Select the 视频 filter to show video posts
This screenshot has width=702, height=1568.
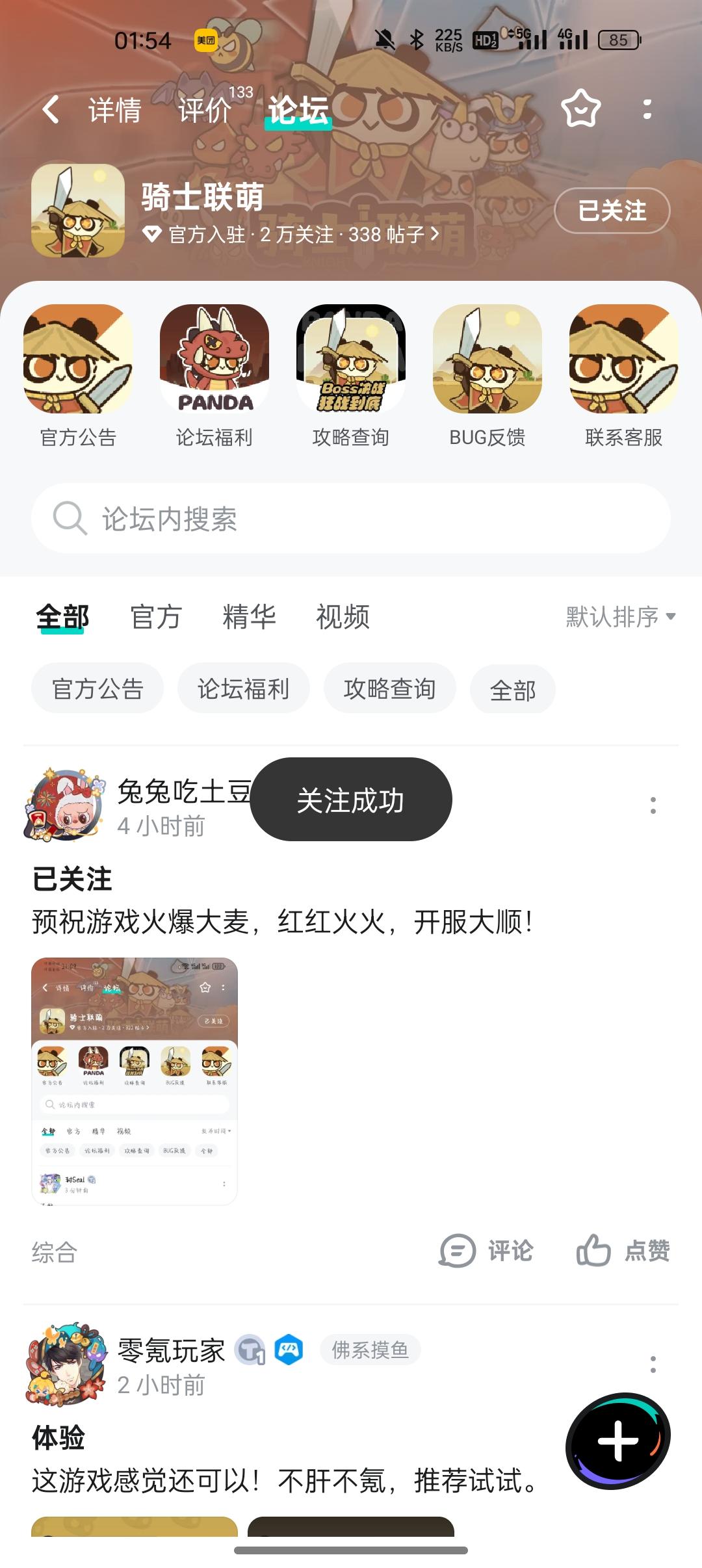coord(341,618)
